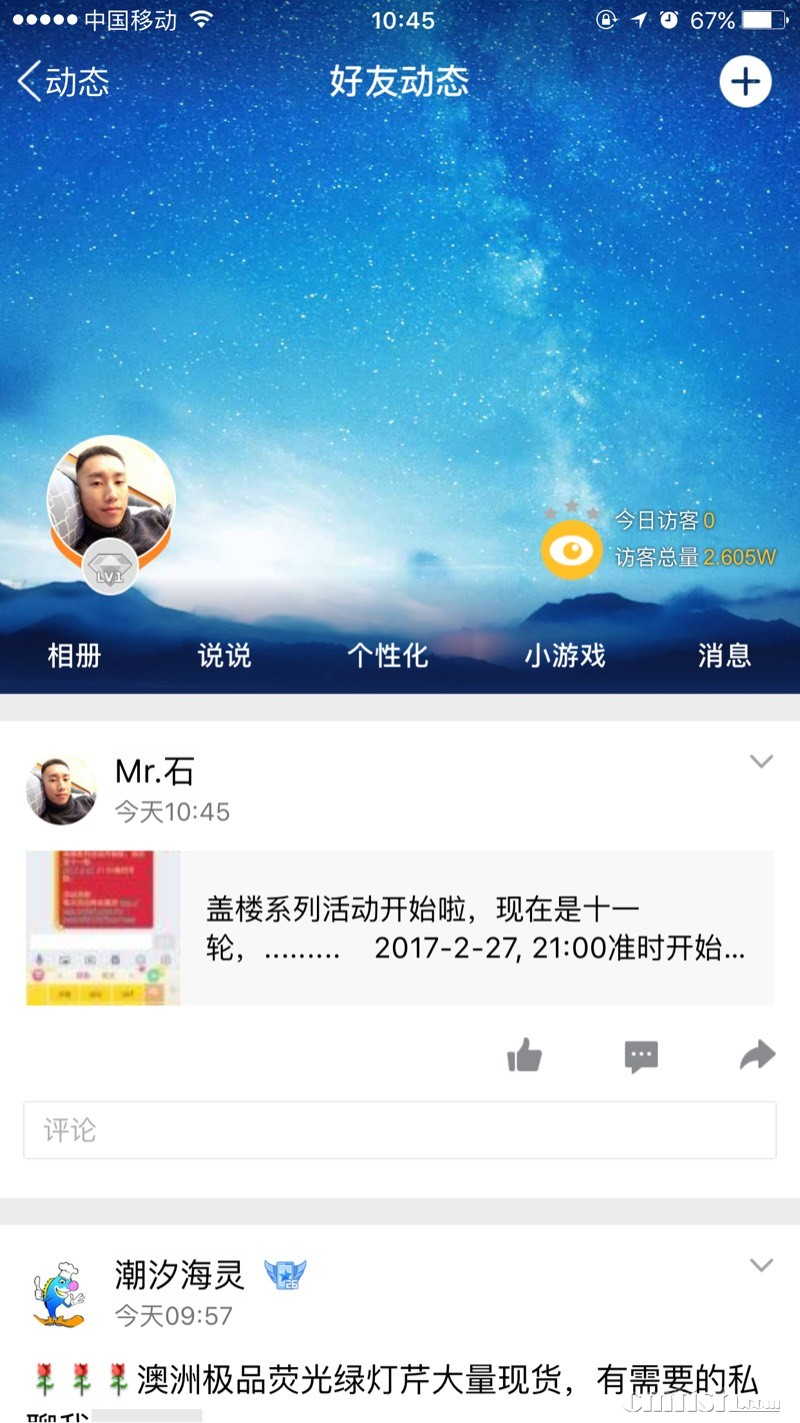Open the 小游戏 section
The width and height of the screenshot is (800, 1423).
[x=565, y=656]
